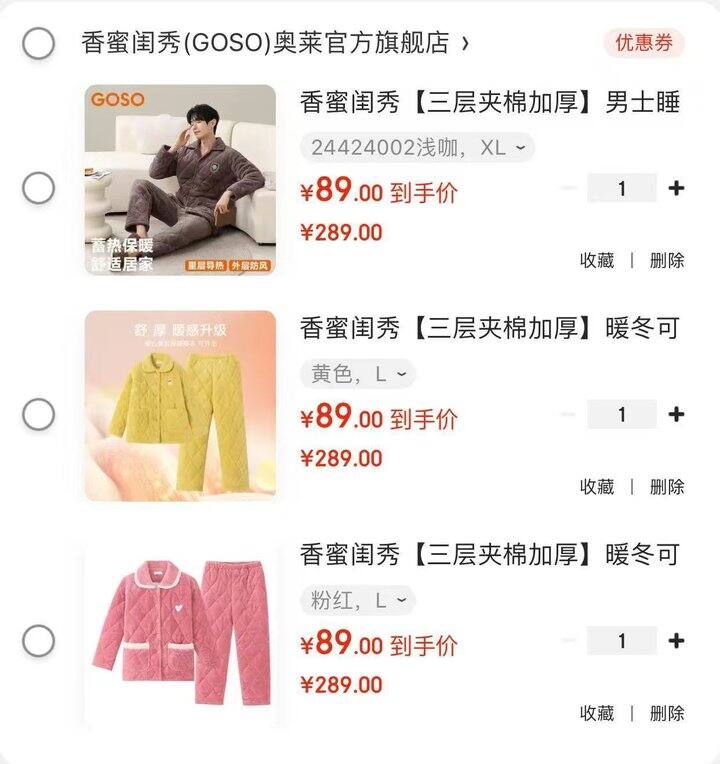Increase quantity of the 浅咖 XL pajamas
The image size is (720, 764).
pos(676,188)
